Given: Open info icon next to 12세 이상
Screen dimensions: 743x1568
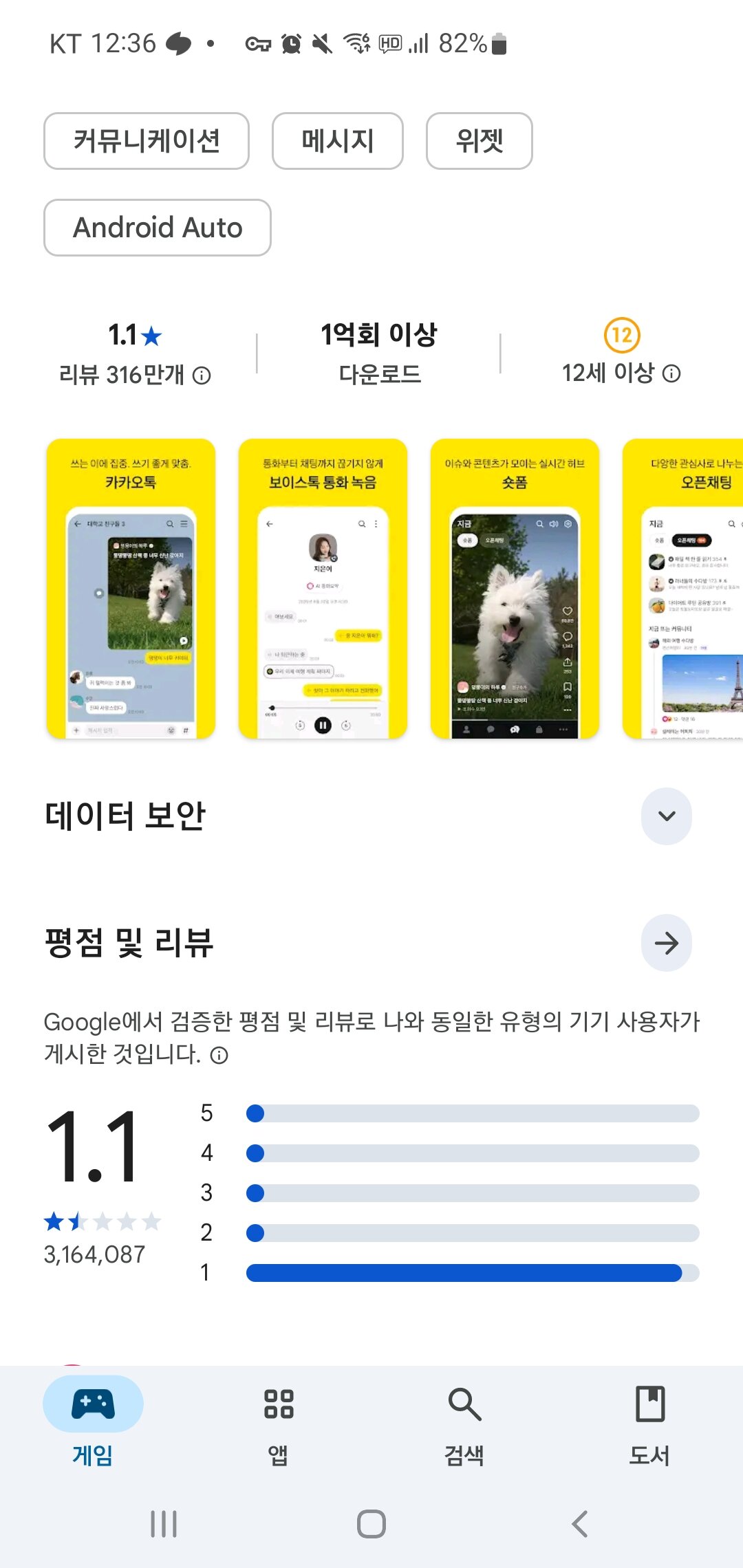Looking at the screenshot, I should point(671,373).
